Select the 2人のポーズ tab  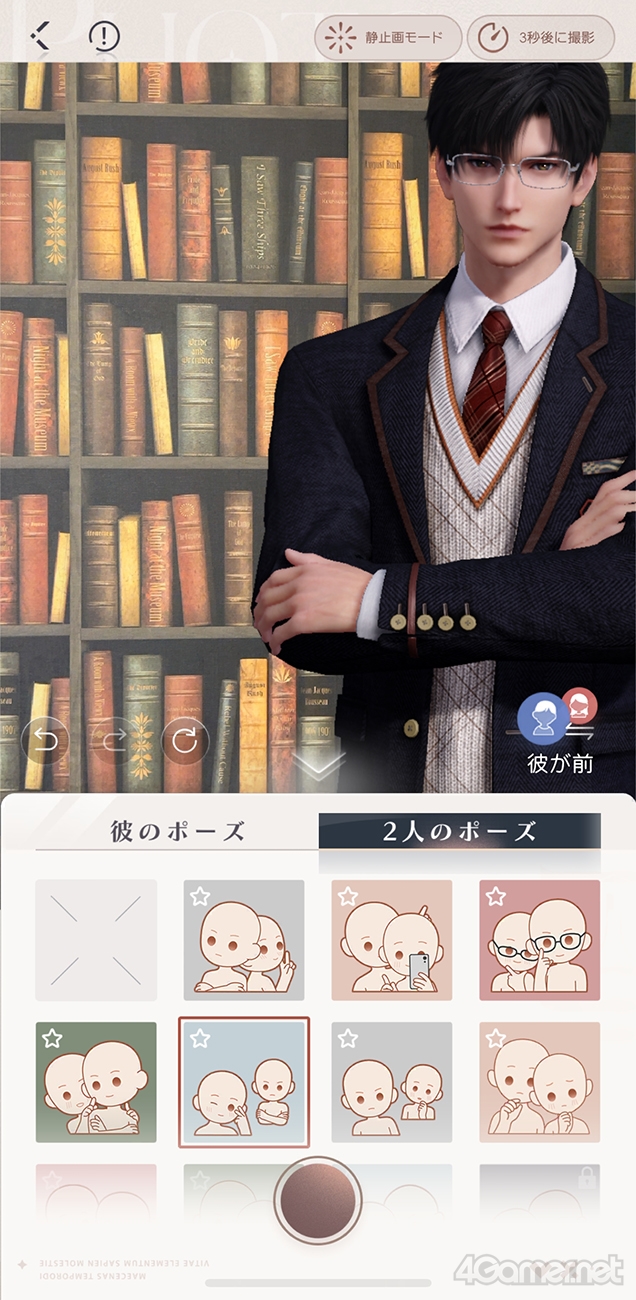coord(459,831)
